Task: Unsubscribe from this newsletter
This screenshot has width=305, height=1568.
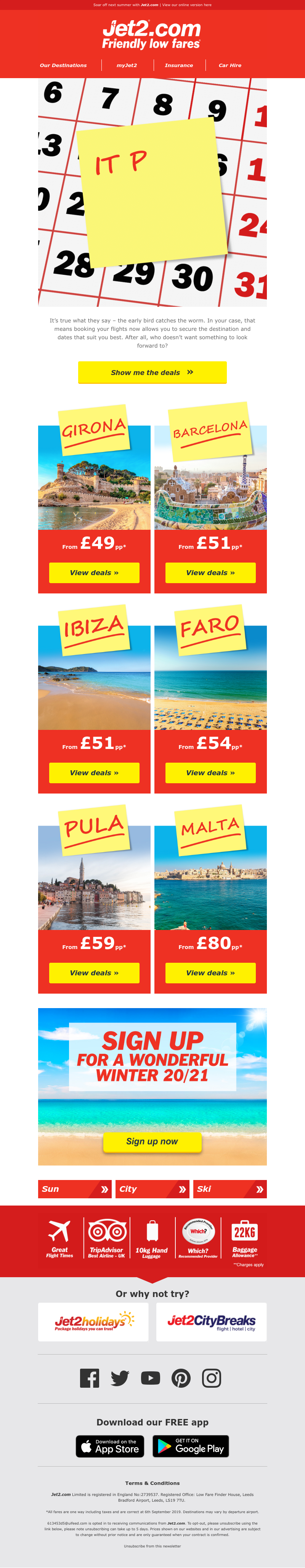Action: pyautogui.click(x=152, y=1546)
